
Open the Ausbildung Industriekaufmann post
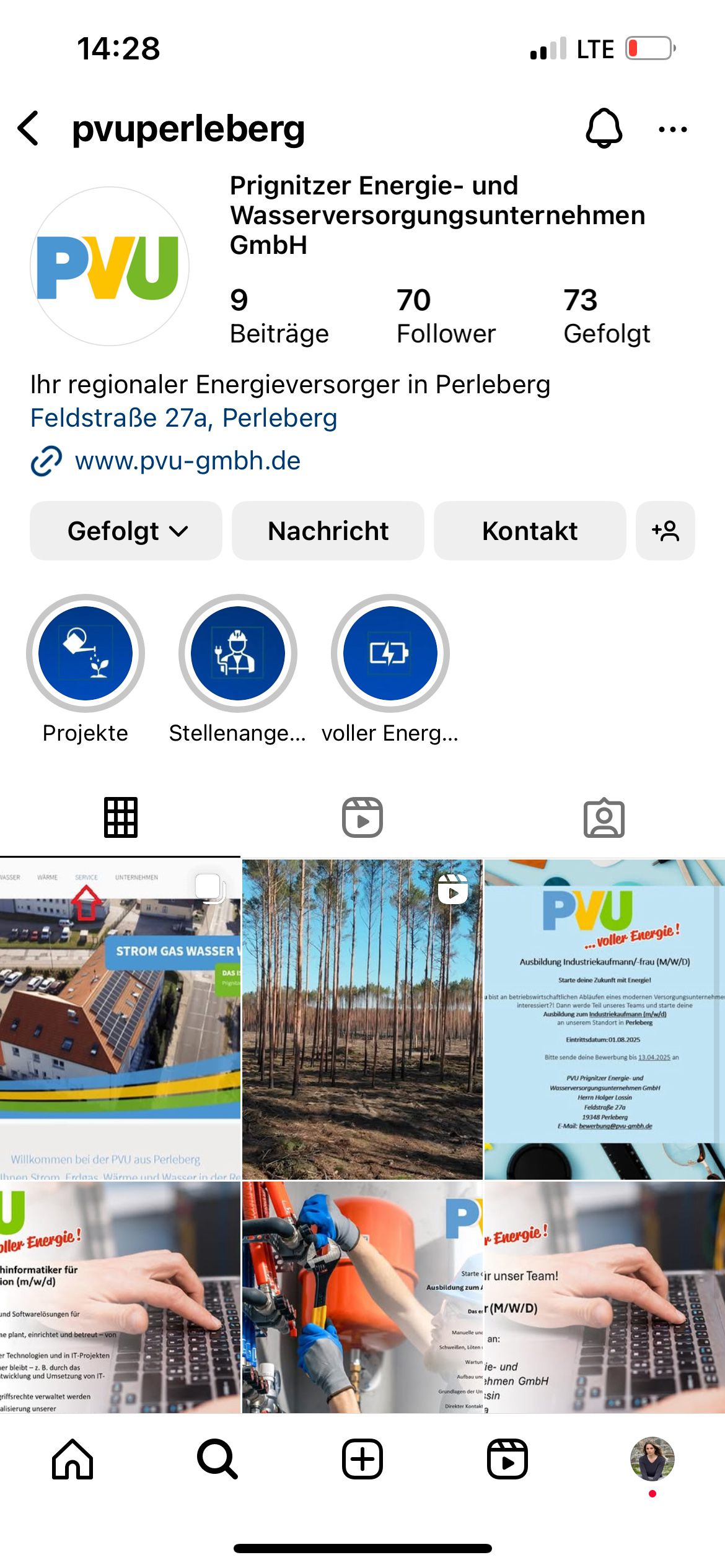pos(604,1019)
